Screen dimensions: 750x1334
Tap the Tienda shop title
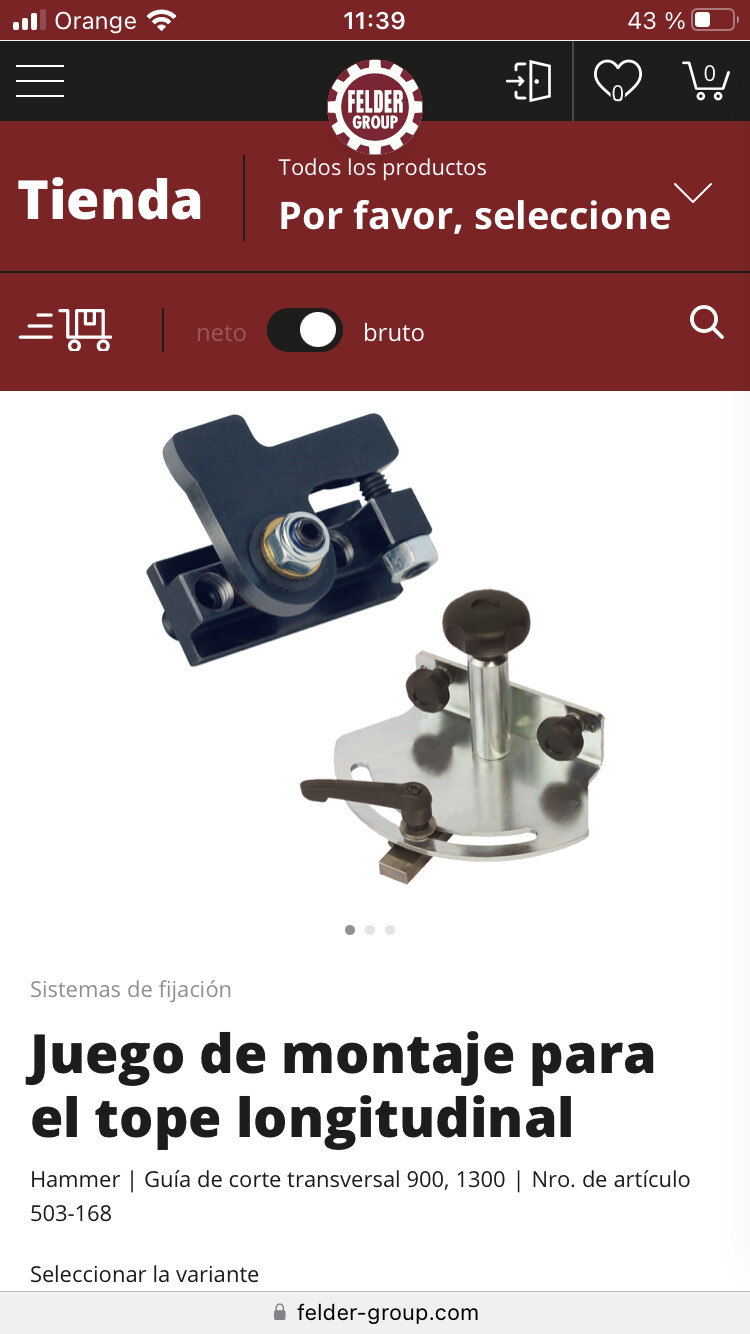pyautogui.click(x=110, y=199)
